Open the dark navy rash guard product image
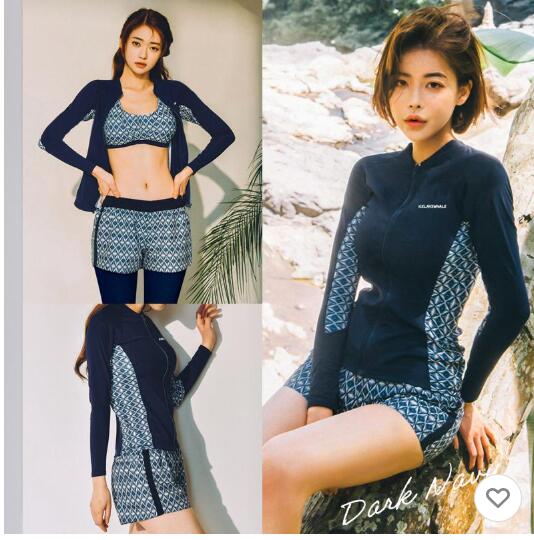 pos(267,267)
